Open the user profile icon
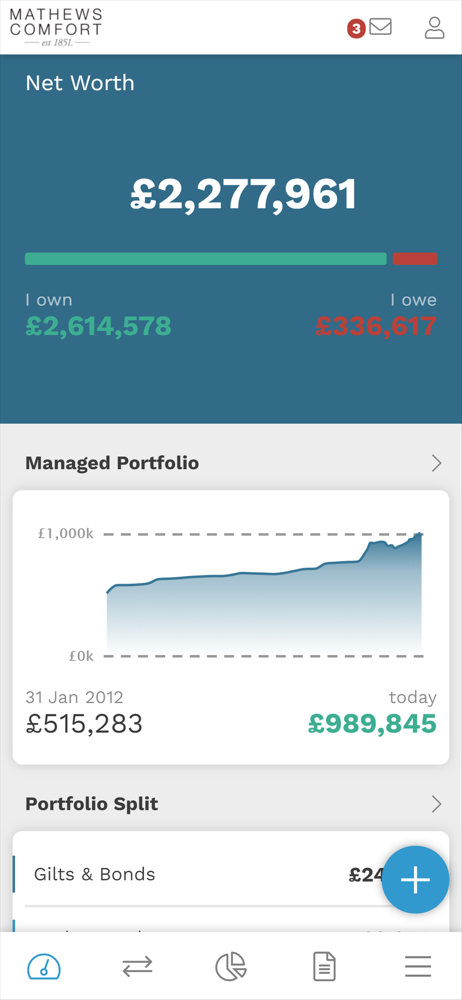 tap(435, 28)
